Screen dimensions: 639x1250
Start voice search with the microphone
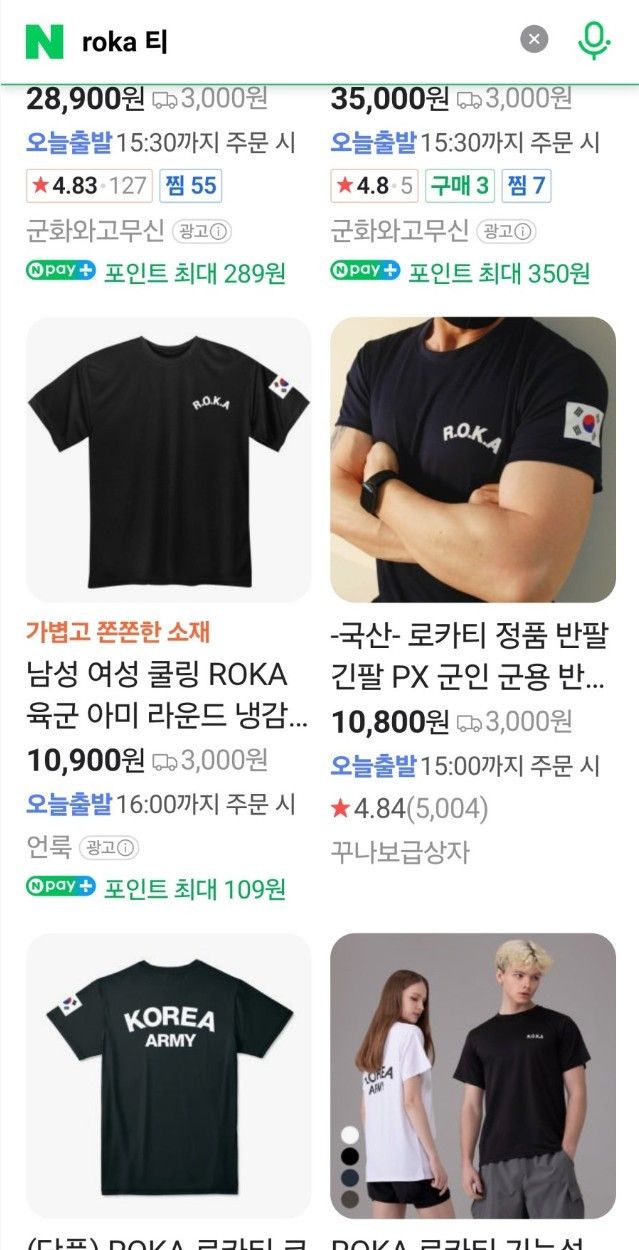(593, 41)
